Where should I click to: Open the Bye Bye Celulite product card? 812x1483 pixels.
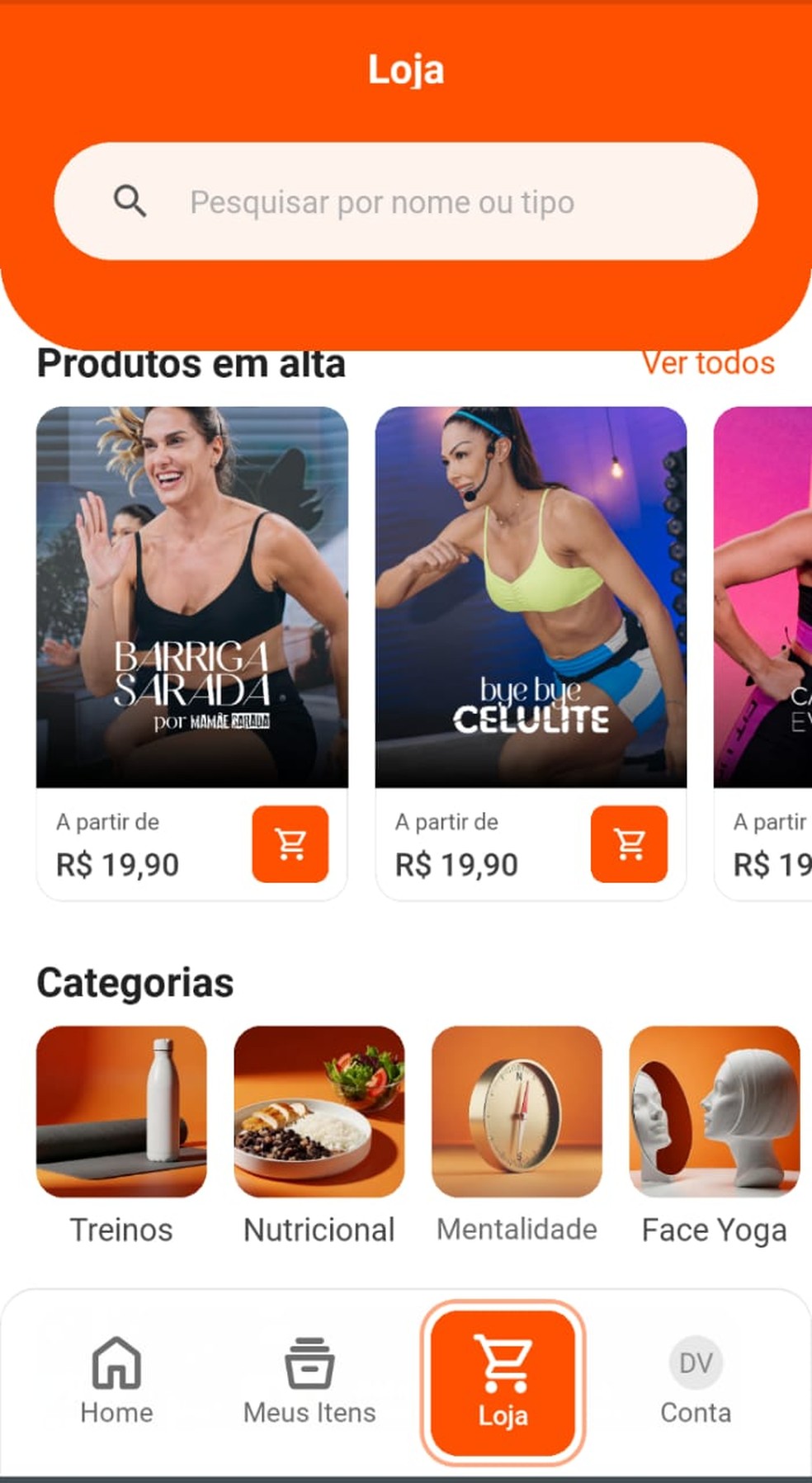pyautogui.click(x=531, y=597)
